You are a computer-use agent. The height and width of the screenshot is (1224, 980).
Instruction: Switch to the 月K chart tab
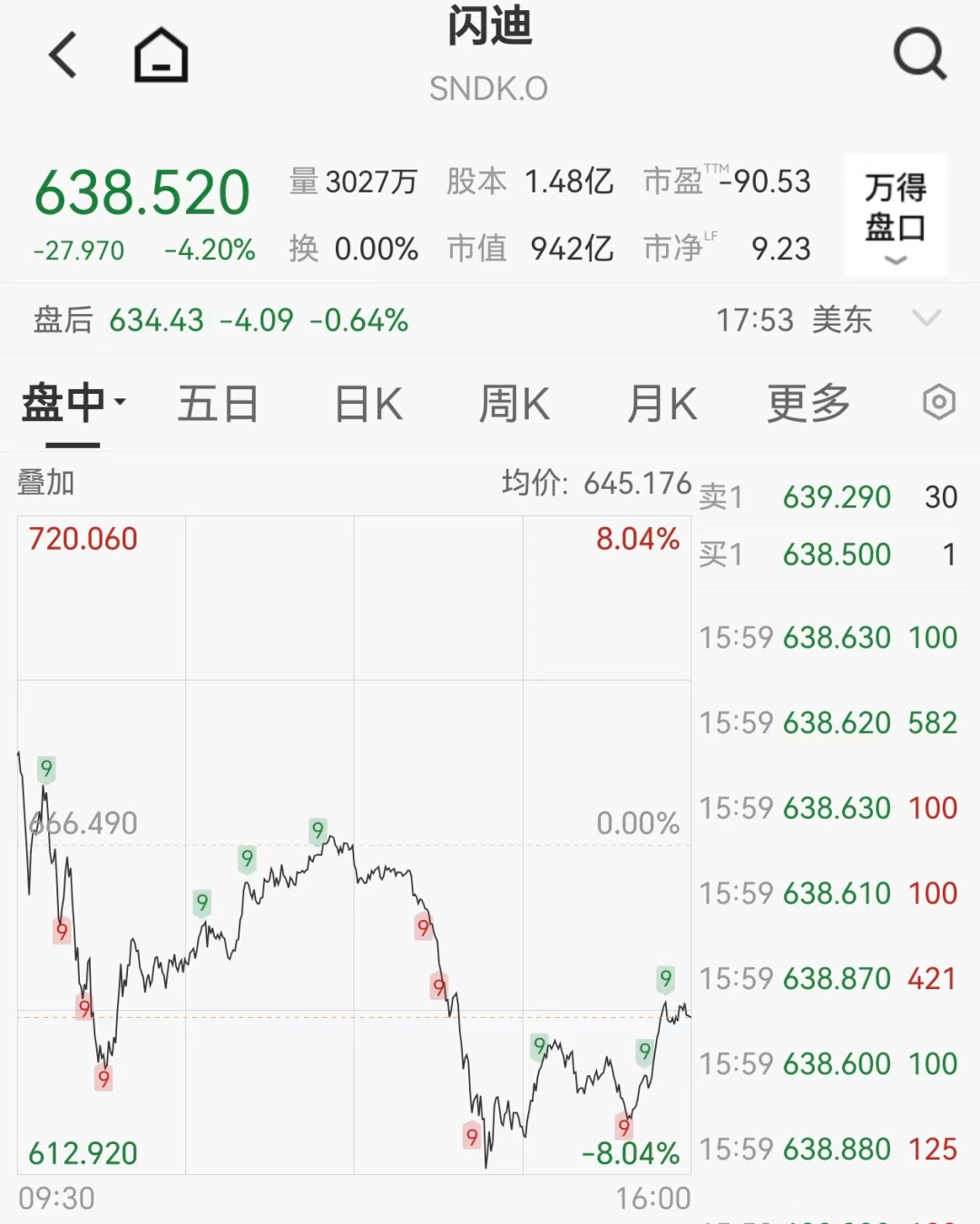coord(662,404)
